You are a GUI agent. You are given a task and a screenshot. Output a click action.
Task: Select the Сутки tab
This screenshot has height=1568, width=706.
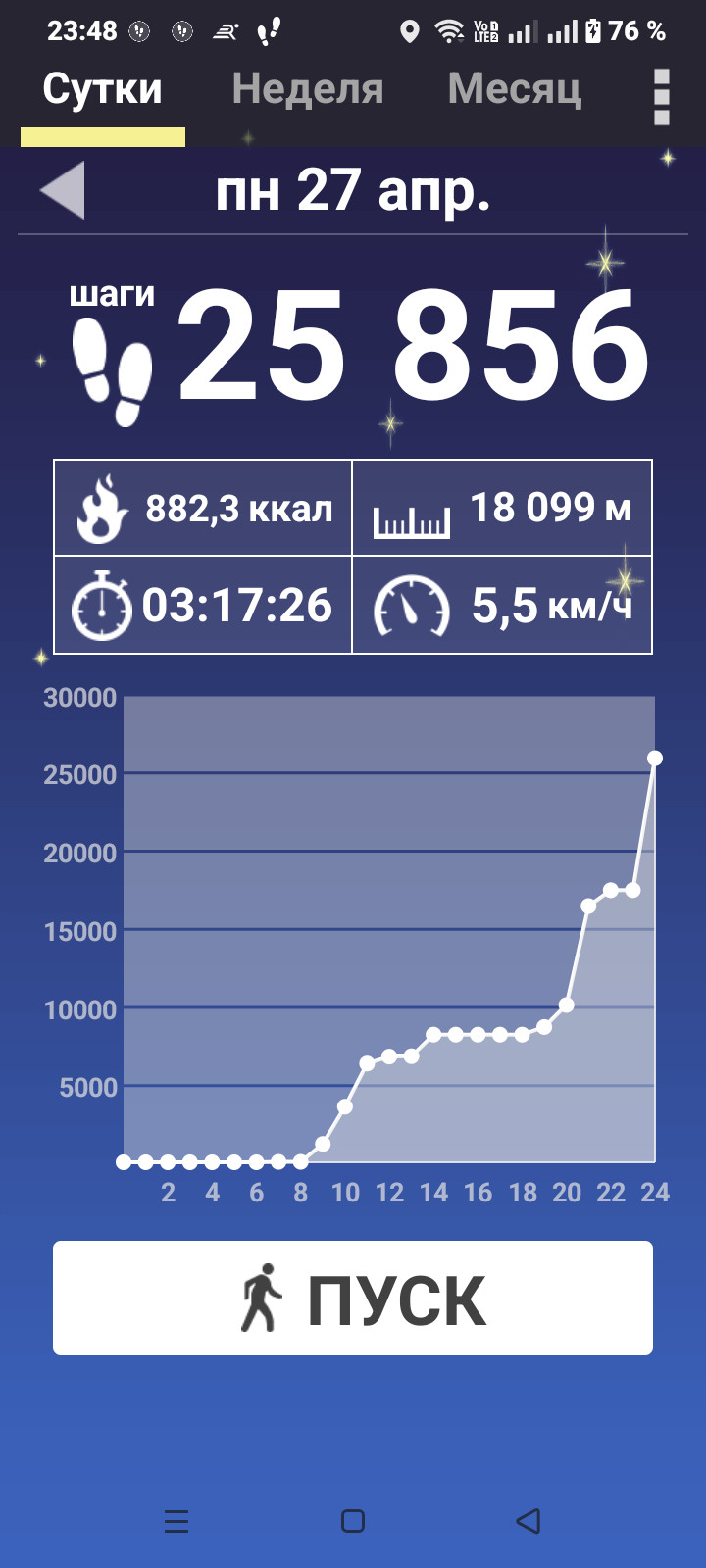(103, 89)
